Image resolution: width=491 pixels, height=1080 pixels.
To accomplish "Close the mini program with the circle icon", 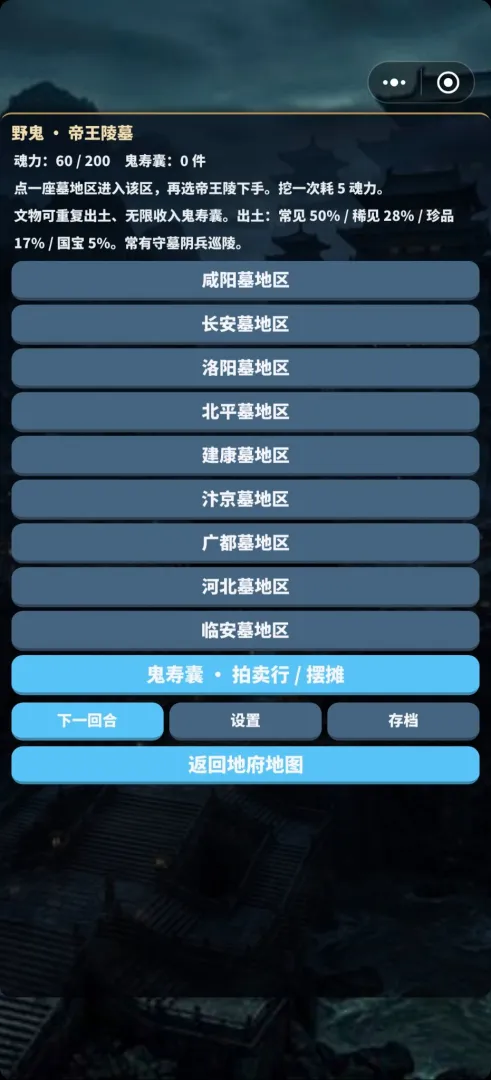I will (448, 83).
